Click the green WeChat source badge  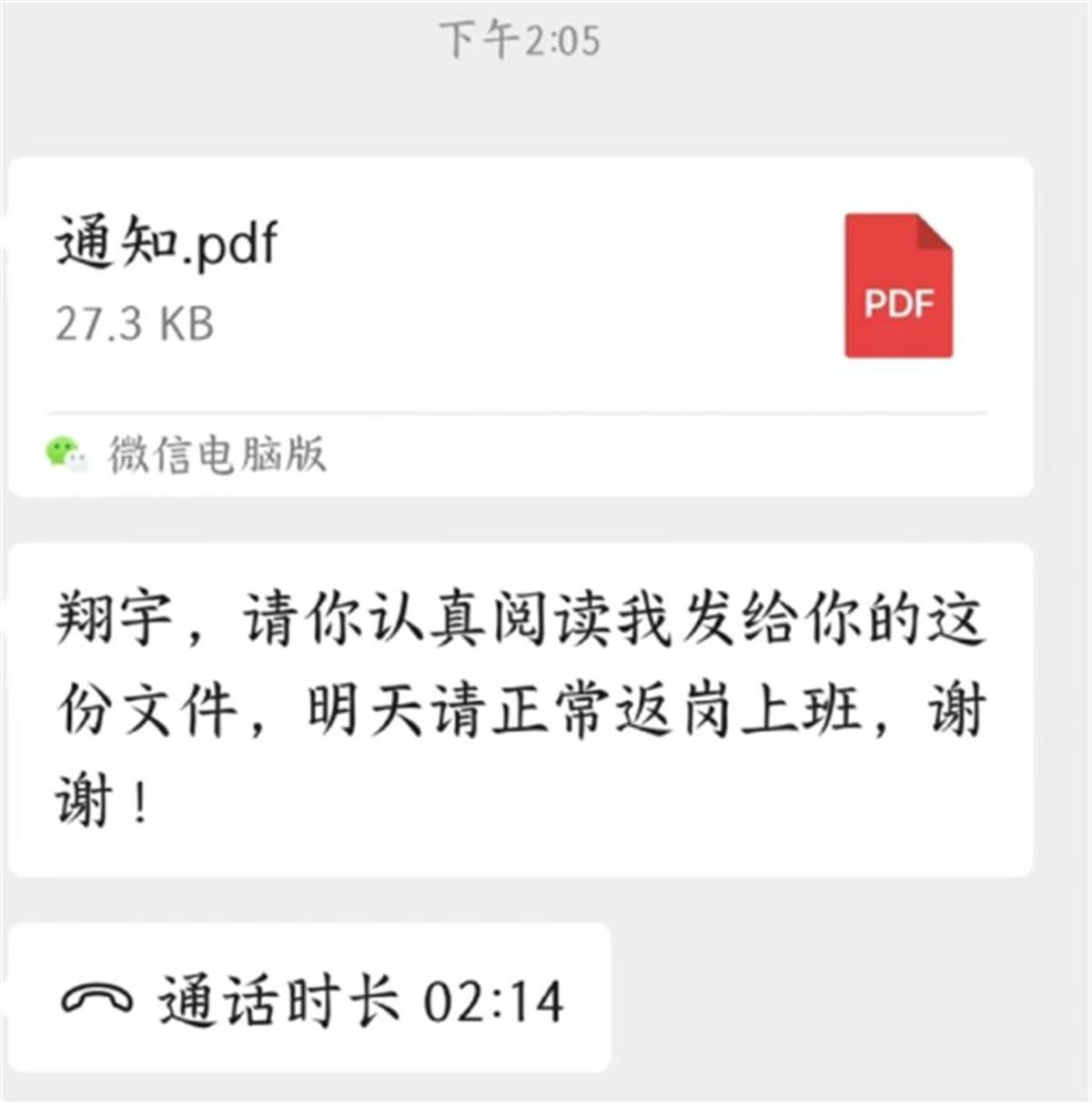click(66, 452)
